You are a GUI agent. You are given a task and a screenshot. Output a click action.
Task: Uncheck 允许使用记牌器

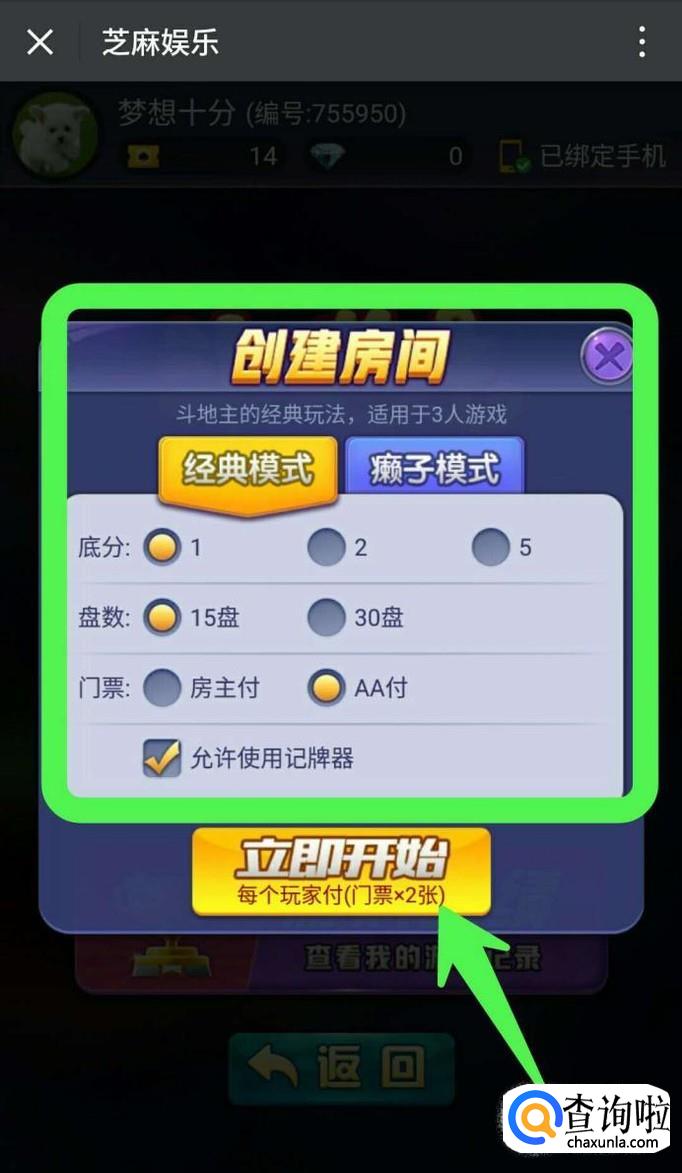(162, 758)
